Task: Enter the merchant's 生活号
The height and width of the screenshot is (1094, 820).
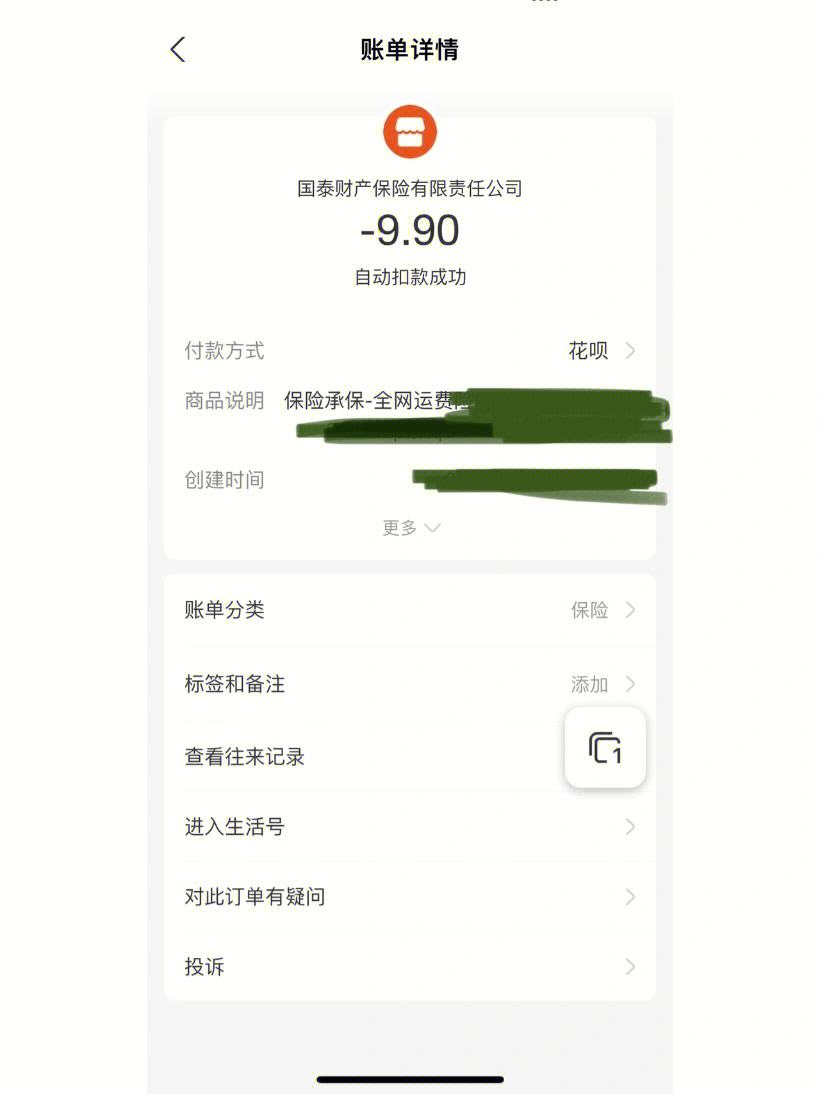Action: [410, 827]
